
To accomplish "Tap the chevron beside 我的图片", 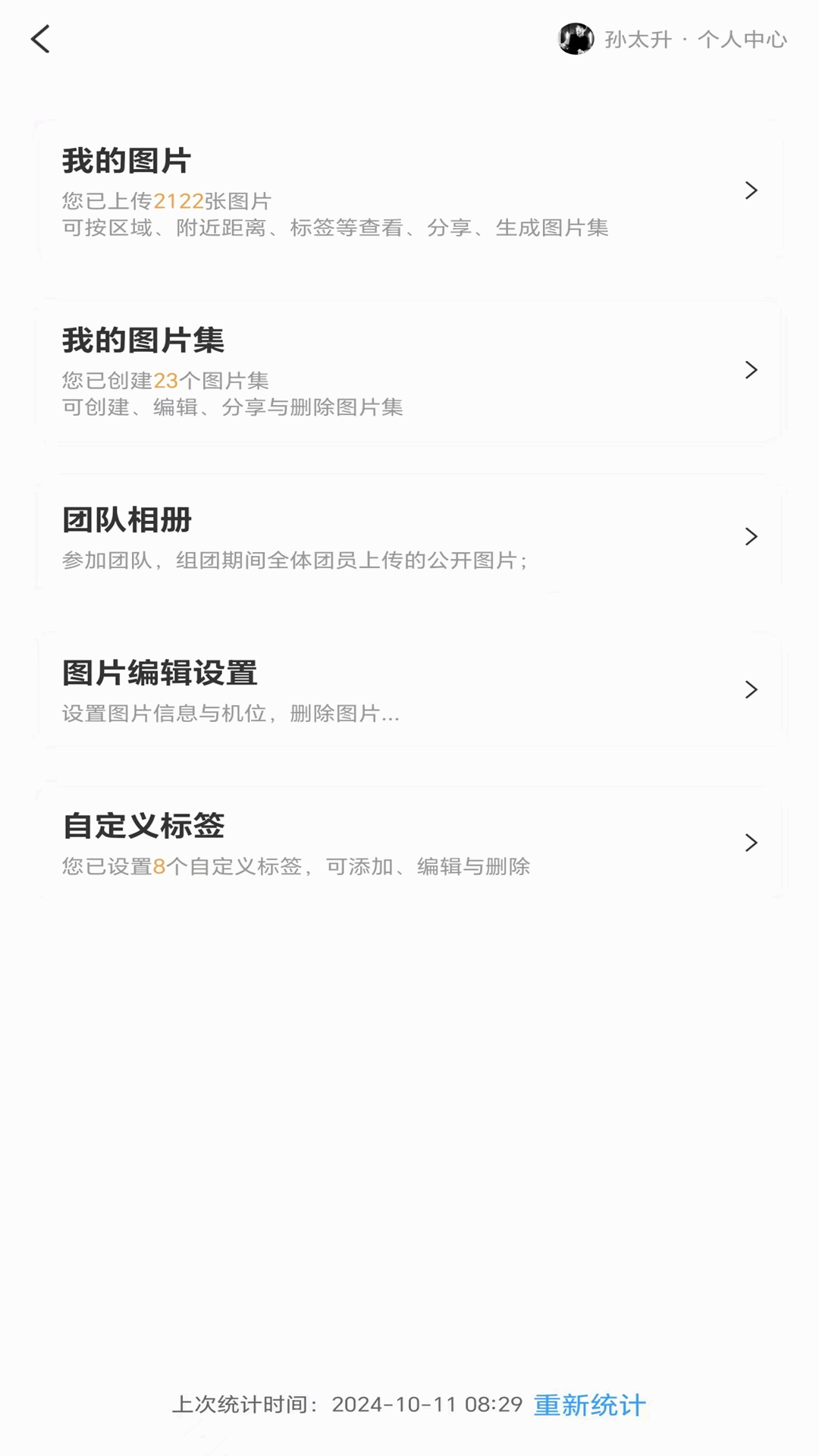I will (x=752, y=191).
